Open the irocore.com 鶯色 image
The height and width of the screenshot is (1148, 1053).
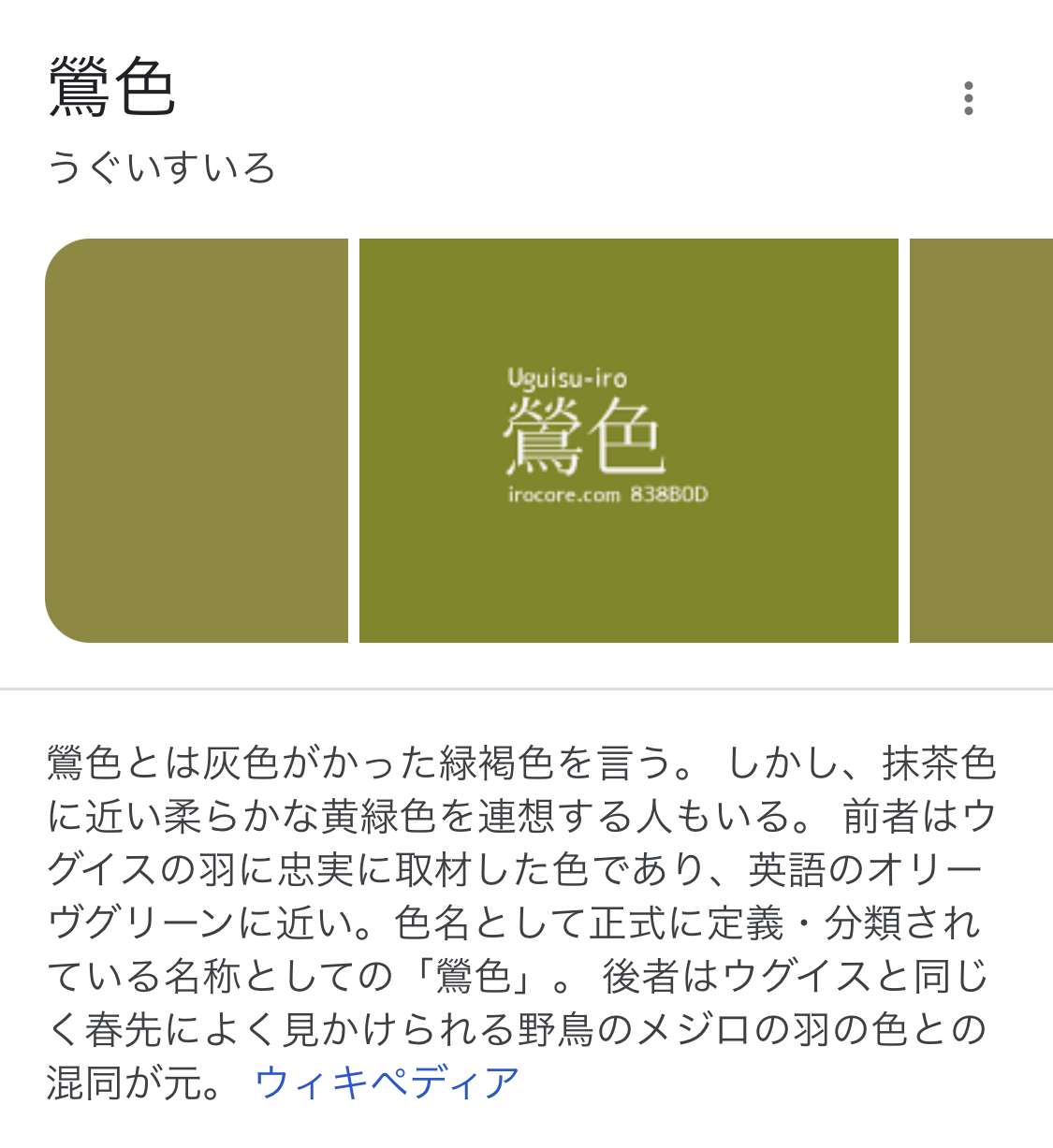628,441
